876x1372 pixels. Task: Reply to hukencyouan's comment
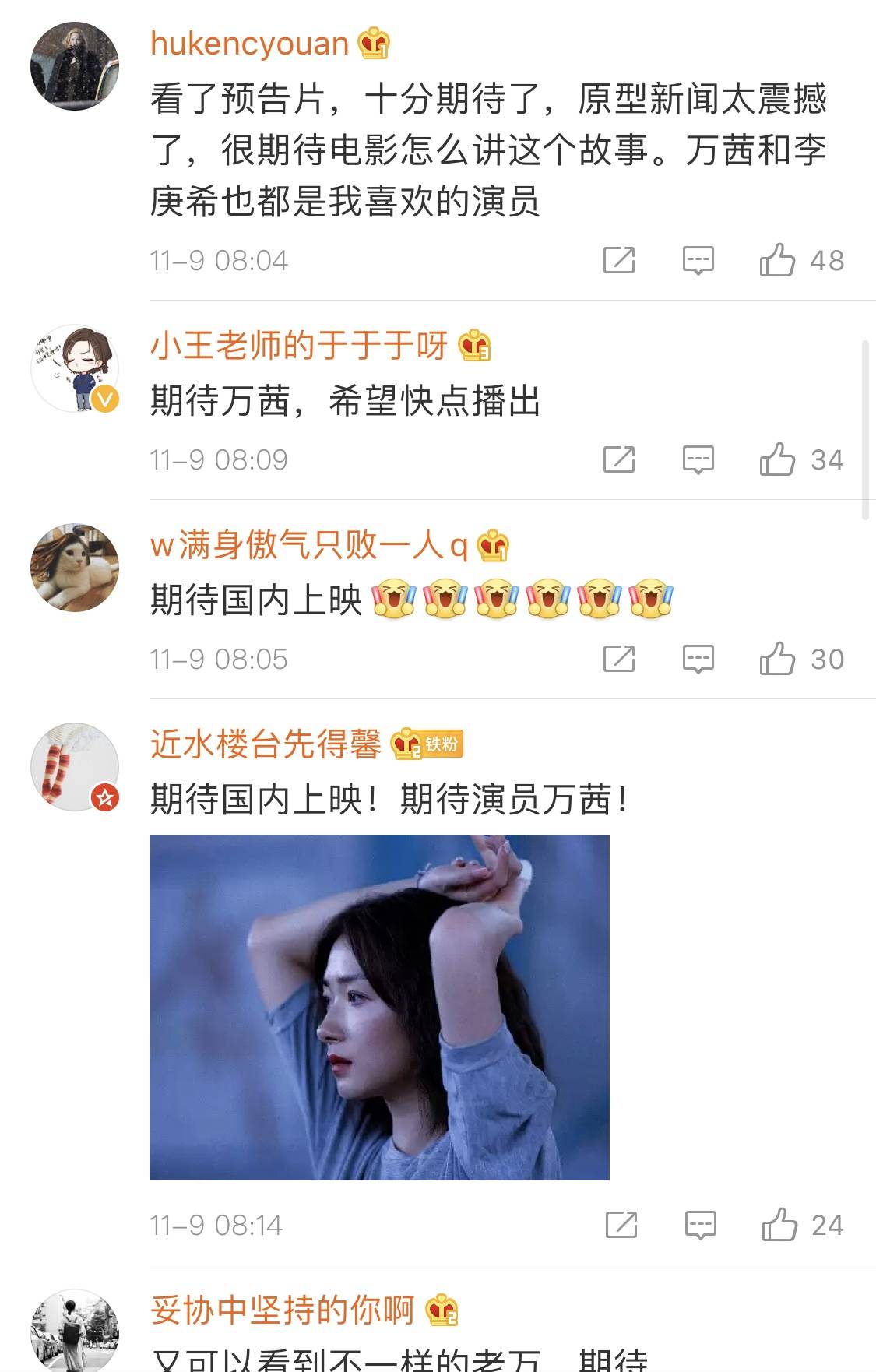[x=698, y=260]
